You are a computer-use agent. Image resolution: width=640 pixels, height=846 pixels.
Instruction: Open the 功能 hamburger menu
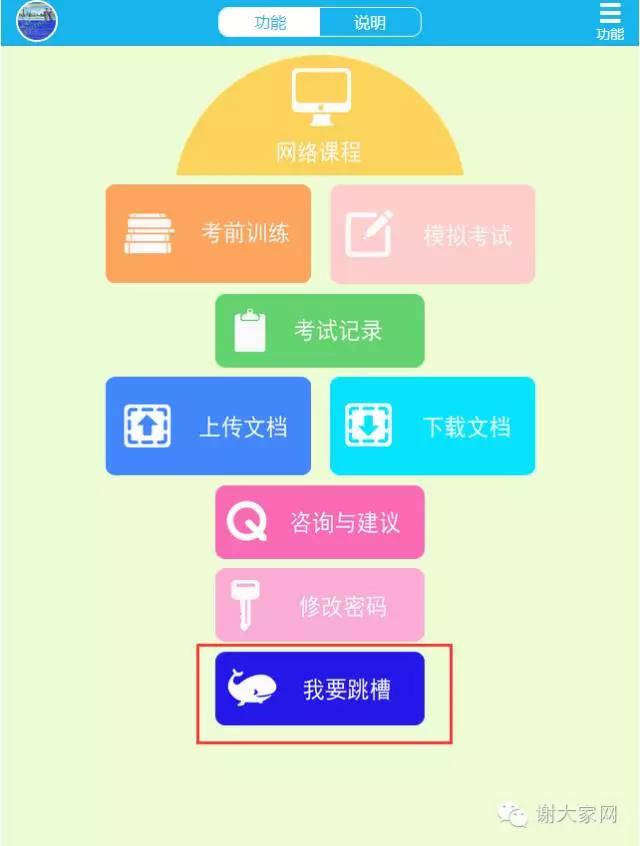pos(610,22)
